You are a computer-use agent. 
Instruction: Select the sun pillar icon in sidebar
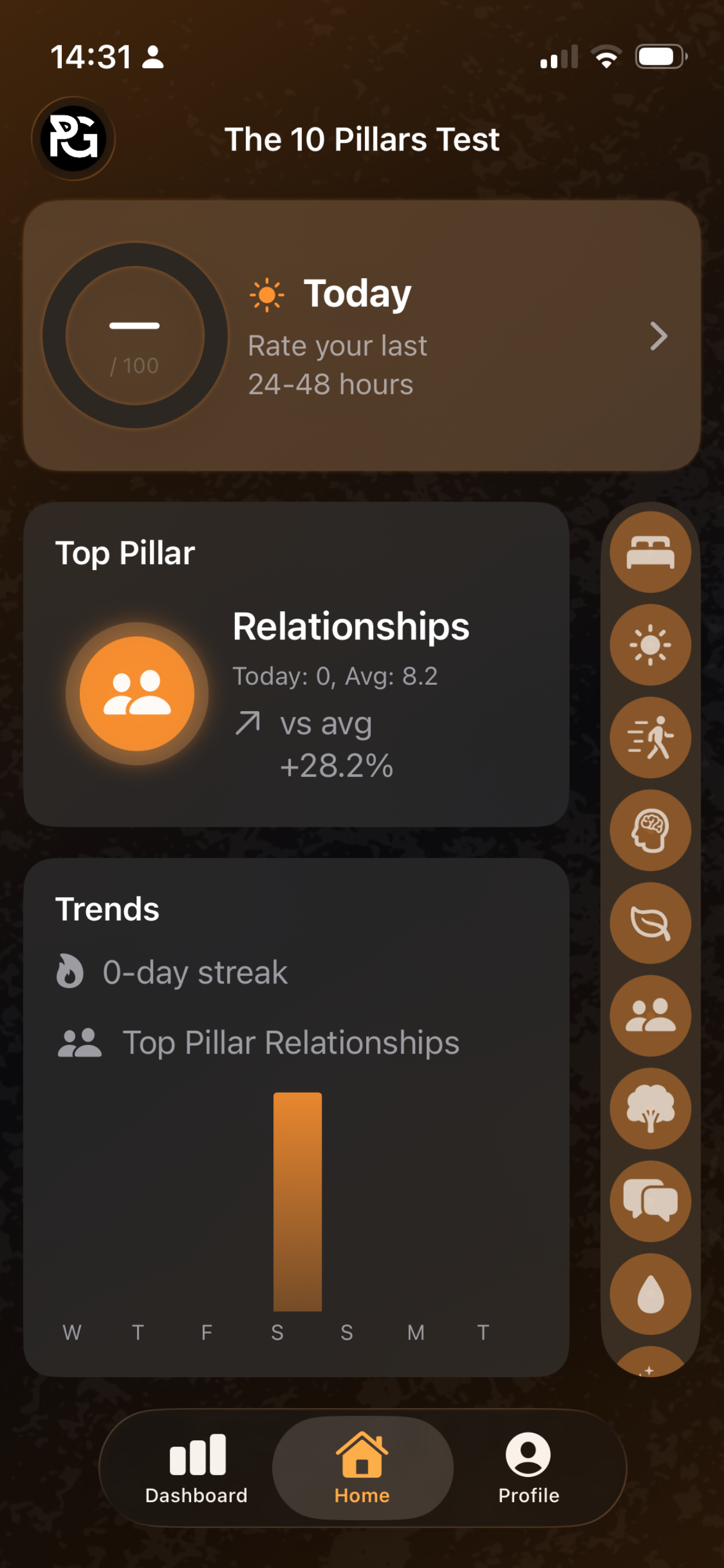click(x=651, y=645)
